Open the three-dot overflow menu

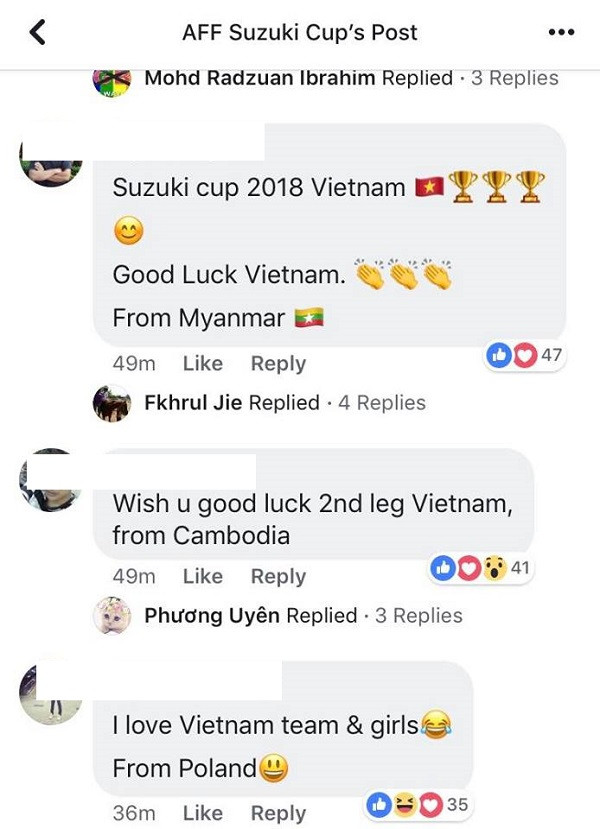562,33
